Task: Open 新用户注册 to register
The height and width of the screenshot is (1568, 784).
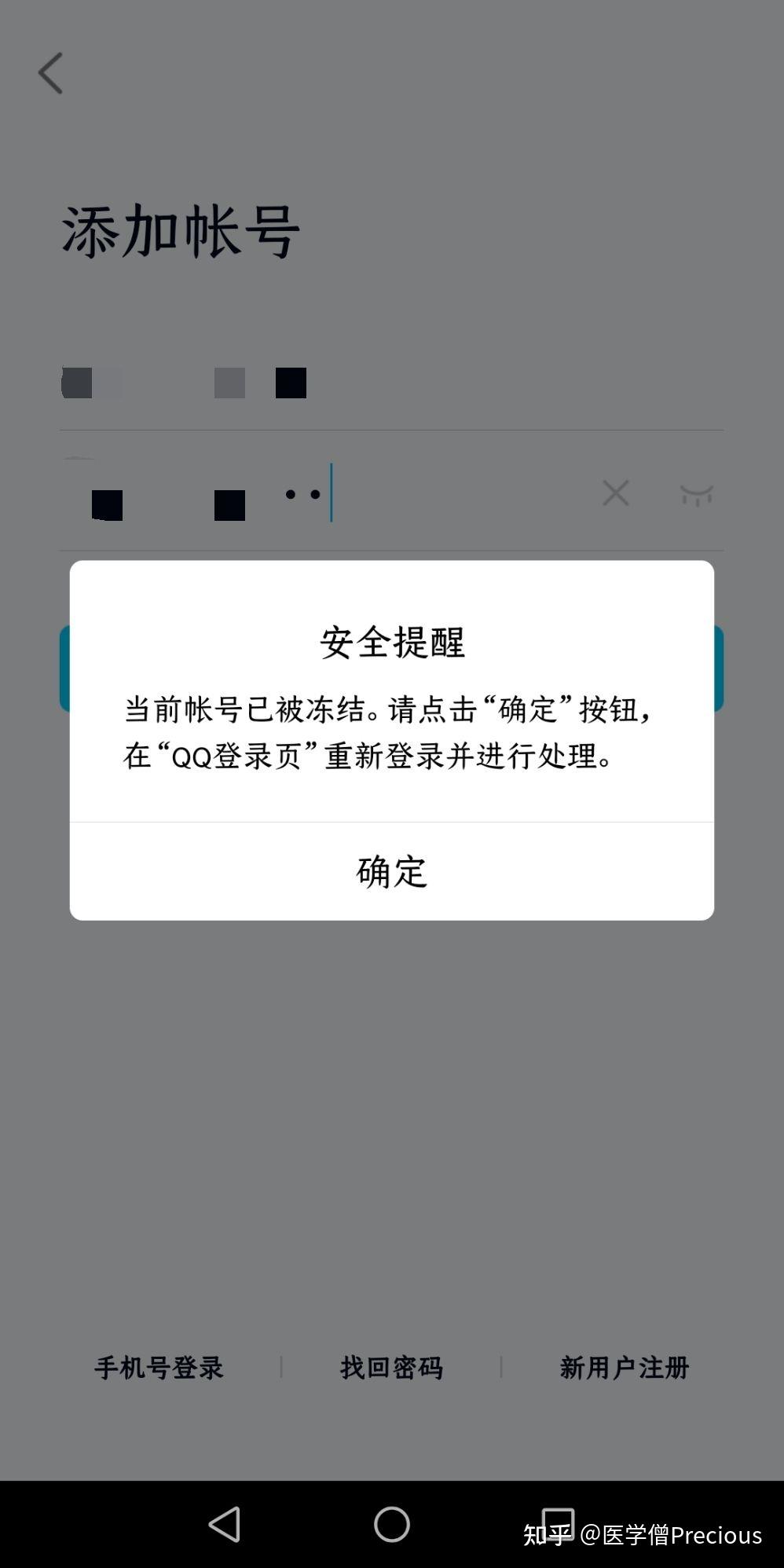Action: pos(624,1368)
